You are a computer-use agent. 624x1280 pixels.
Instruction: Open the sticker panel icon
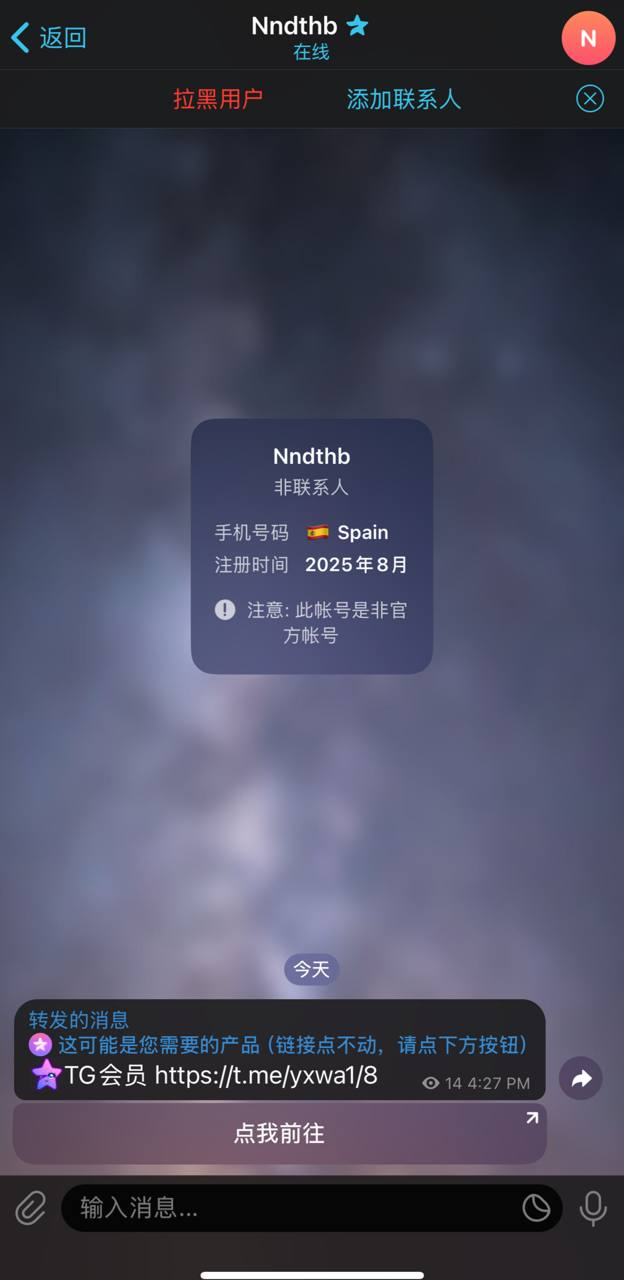536,1208
